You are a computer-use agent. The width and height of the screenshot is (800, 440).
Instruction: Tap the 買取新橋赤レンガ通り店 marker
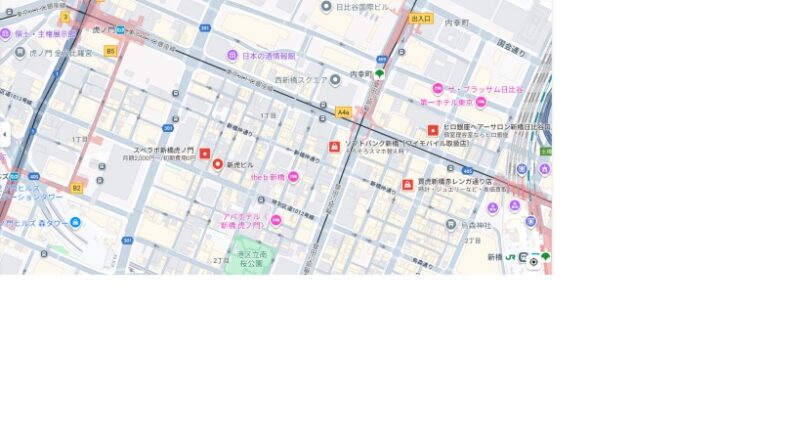point(408,184)
